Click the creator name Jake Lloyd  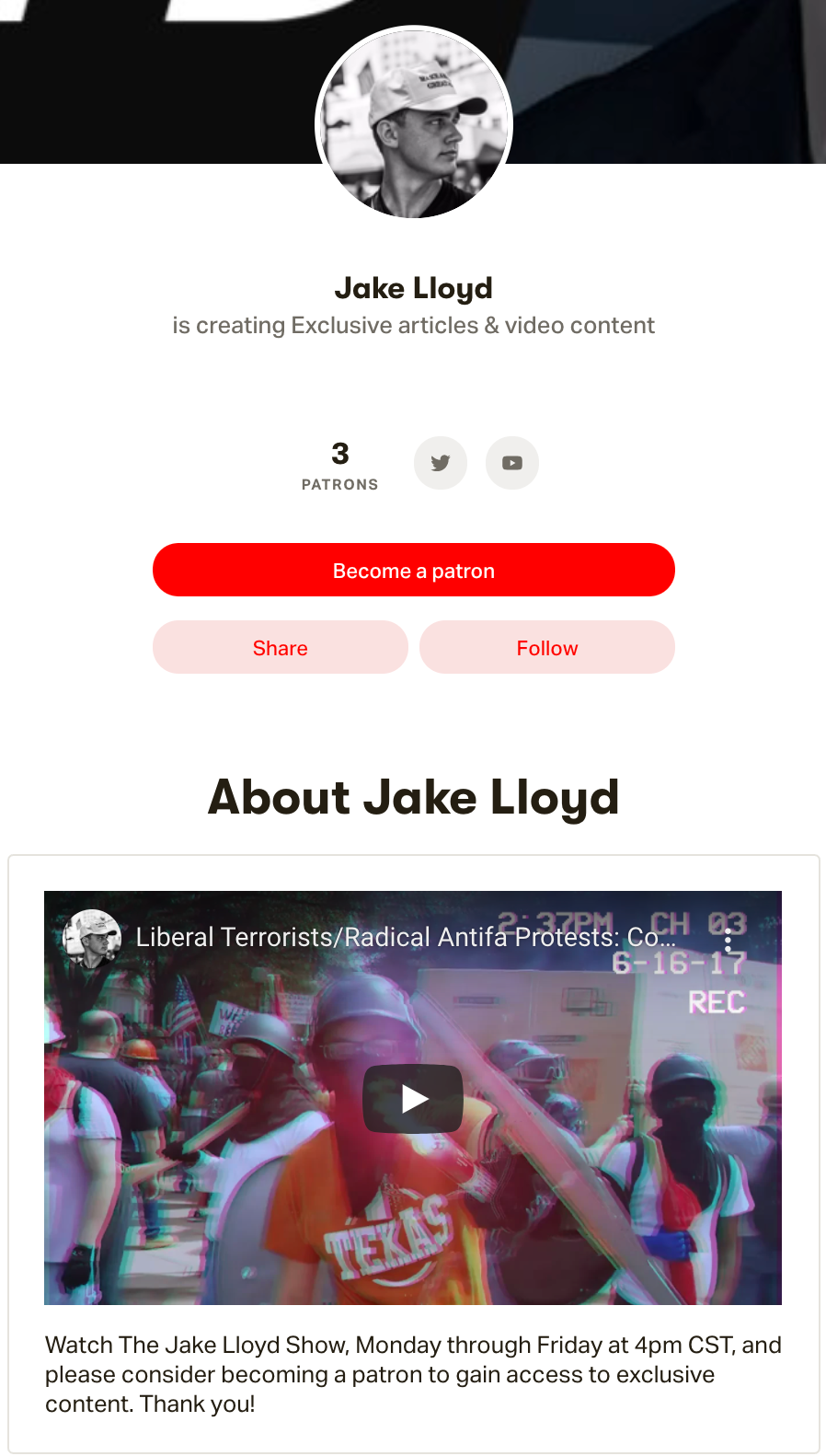413,287
